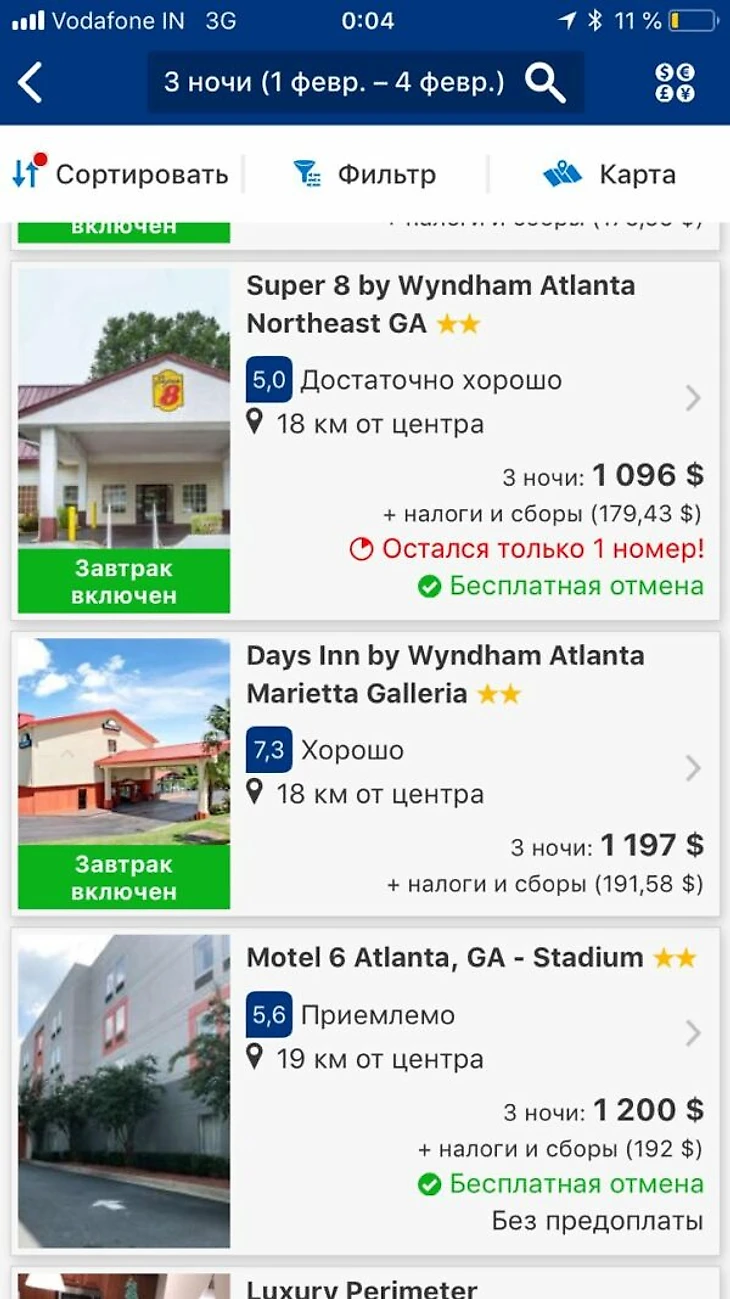Open Motel 6 Atlanta Stadium listing
The height and width of the screenshot is (1299, 730).
click(x=445, y=958)
